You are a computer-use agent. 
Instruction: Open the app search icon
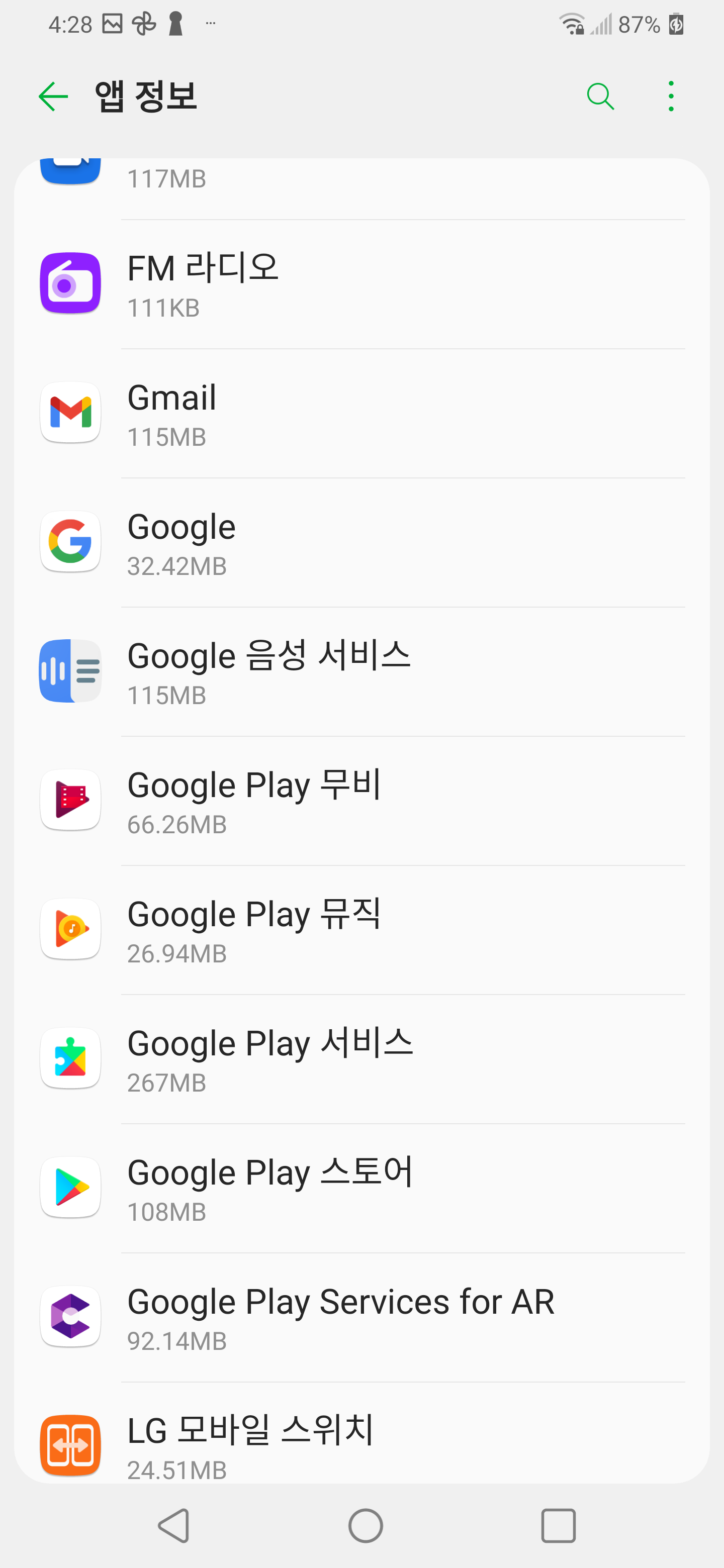(x=600, y=97)
